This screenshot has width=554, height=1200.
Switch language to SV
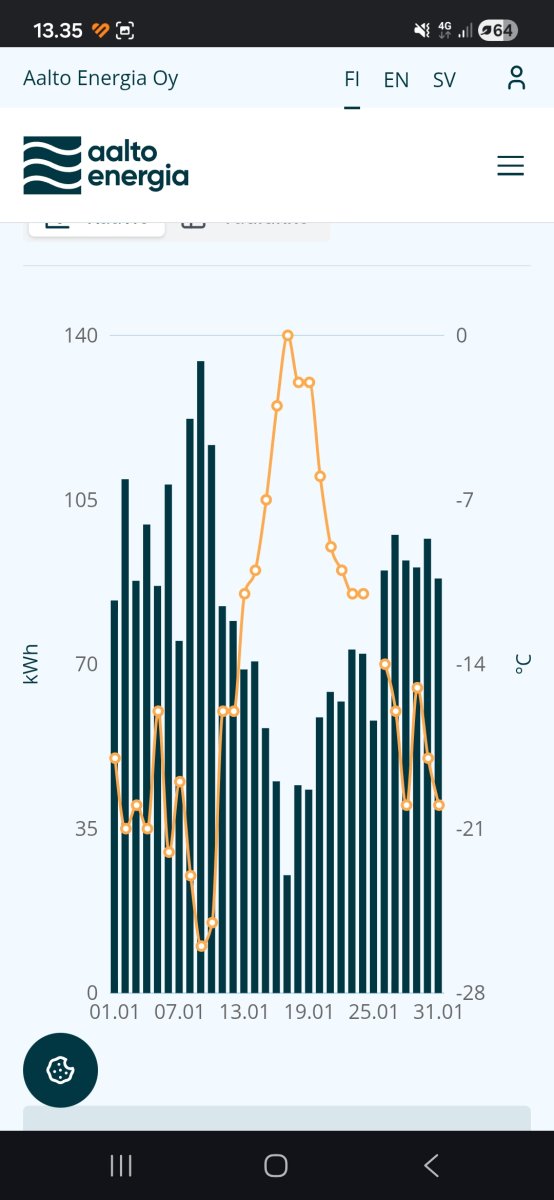tap(444, 80)
